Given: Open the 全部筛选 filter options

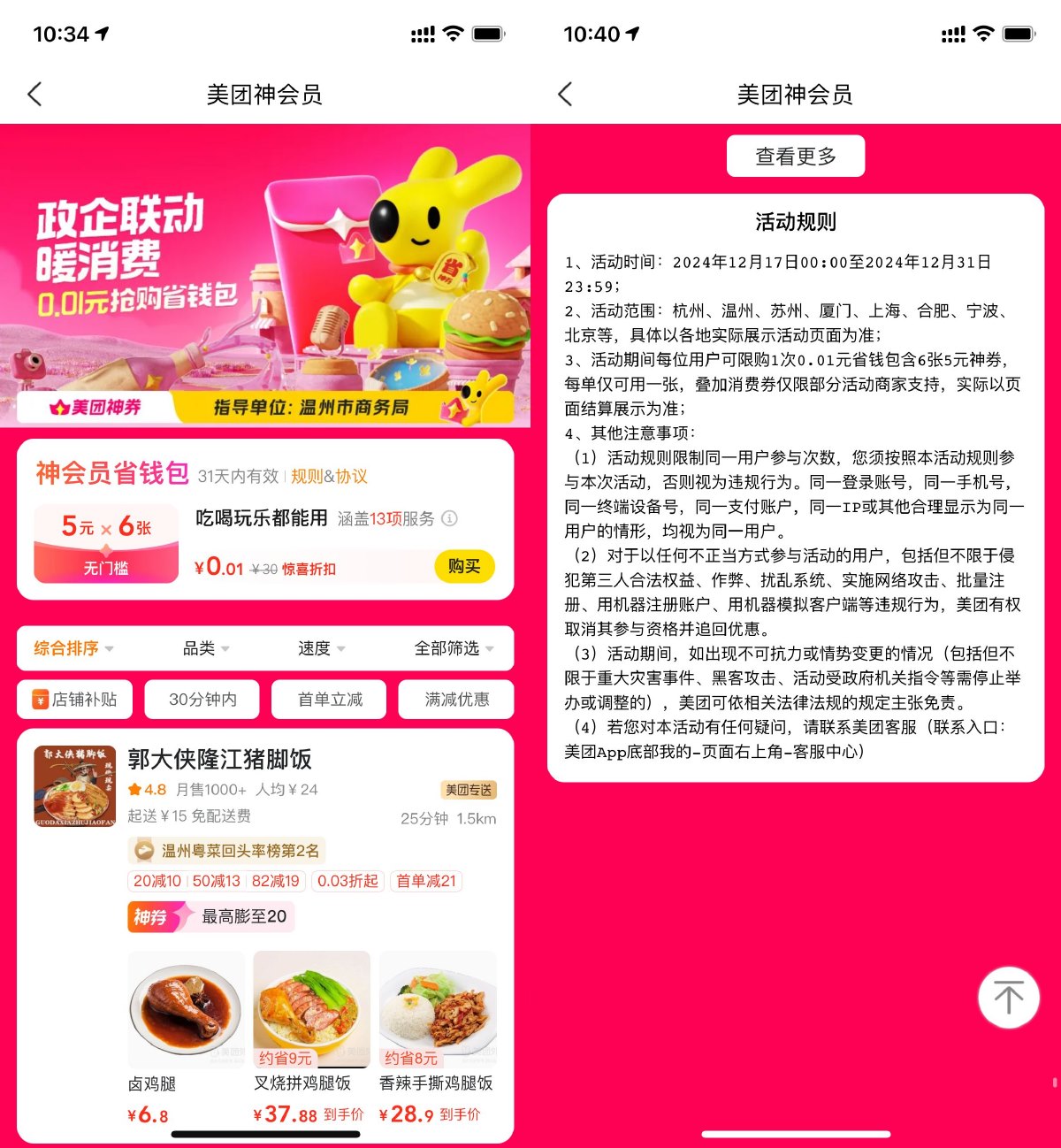Looking at the screenshot, I should 454,648.
